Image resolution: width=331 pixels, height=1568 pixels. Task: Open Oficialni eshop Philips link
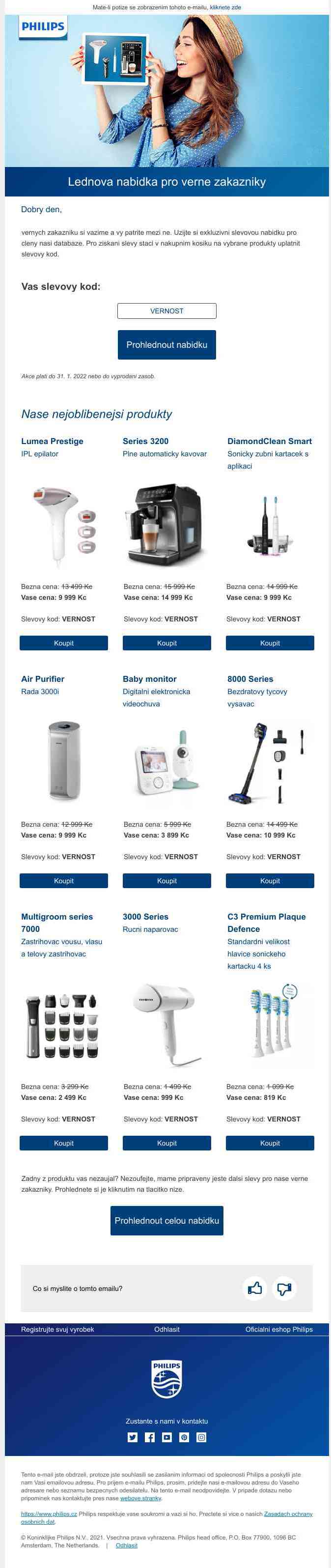tap(278, 1329)
